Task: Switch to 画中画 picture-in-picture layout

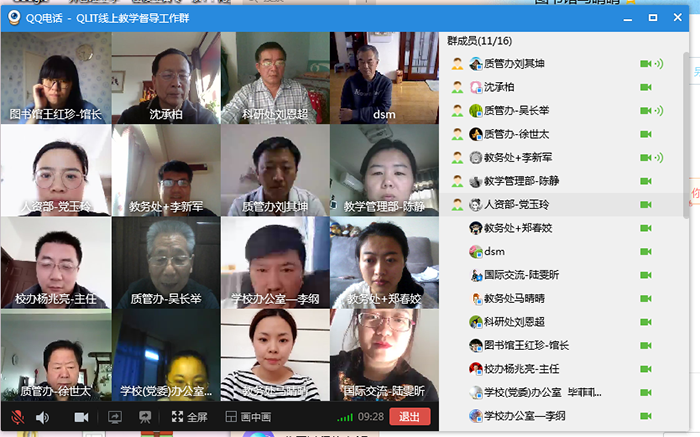Action: click(x=248, y=417)
